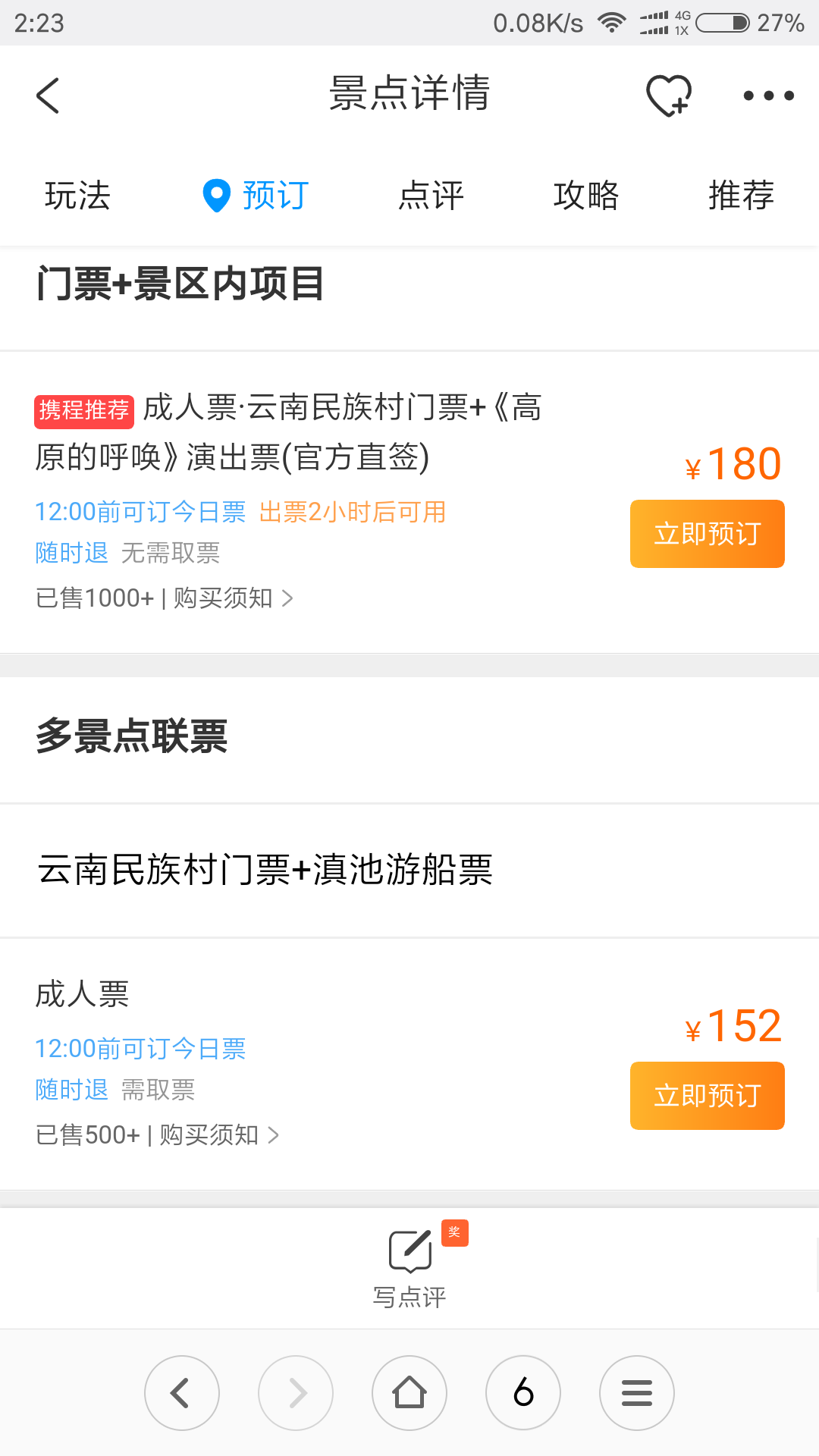Tap 写点评 to write a review

coord(409,1266)
